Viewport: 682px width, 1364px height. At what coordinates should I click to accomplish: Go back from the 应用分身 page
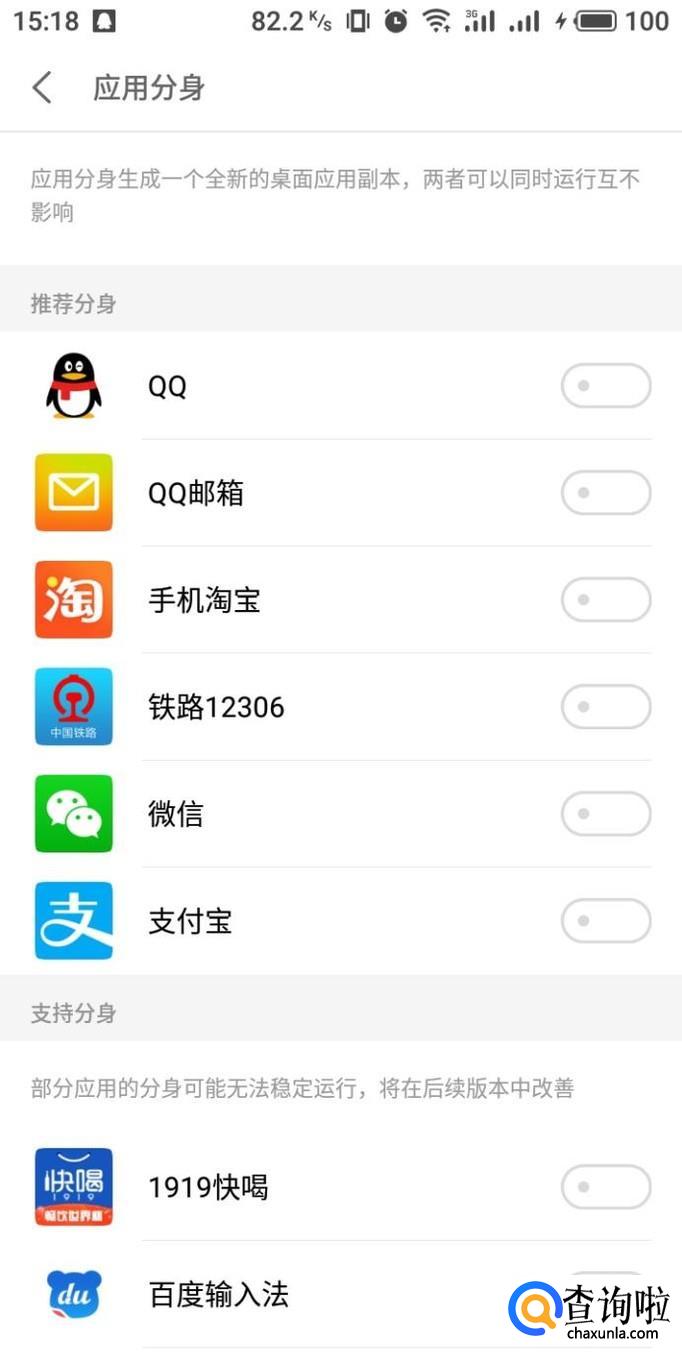(42, 88)
